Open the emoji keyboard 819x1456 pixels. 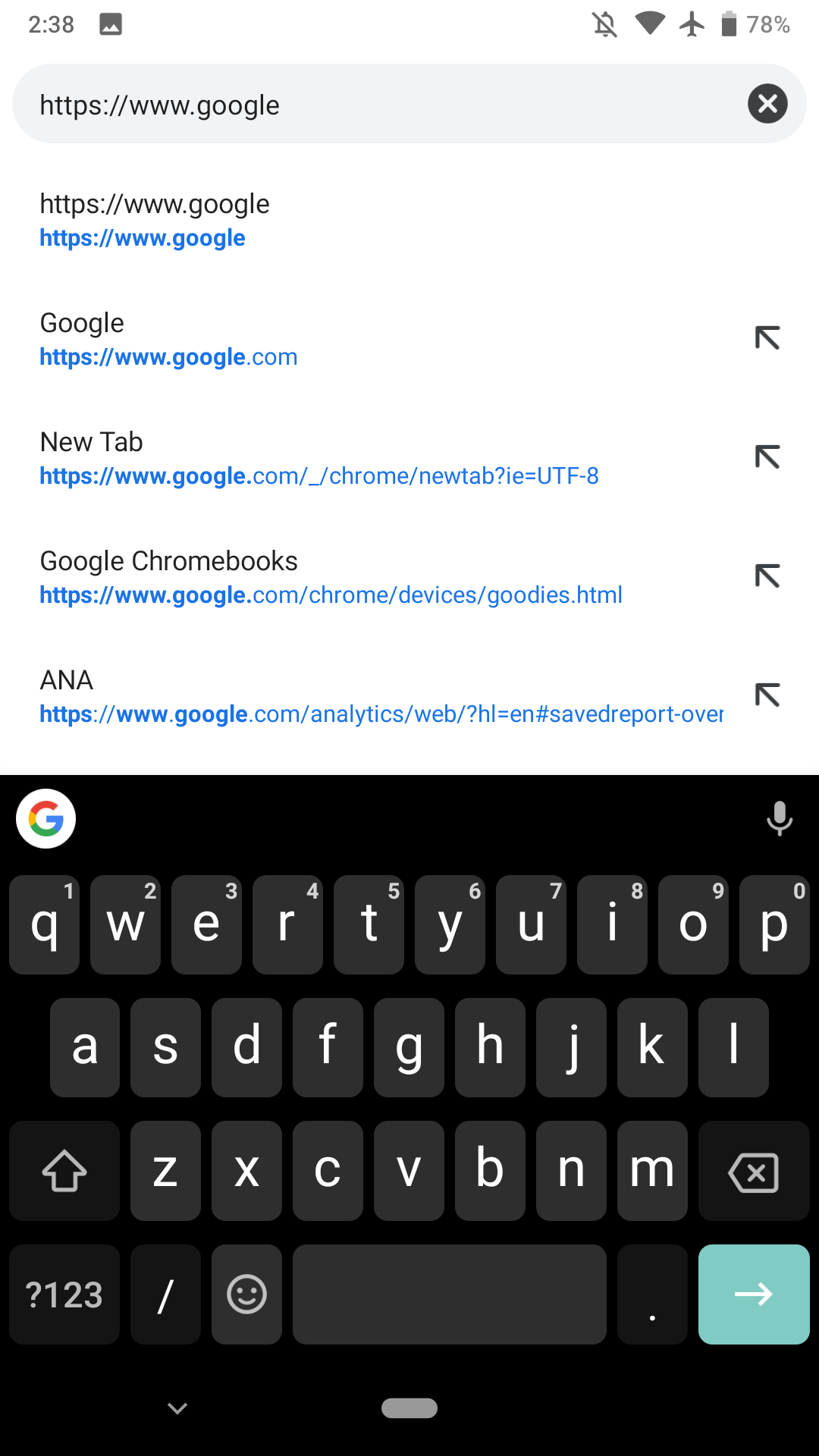coord(246,1294)
